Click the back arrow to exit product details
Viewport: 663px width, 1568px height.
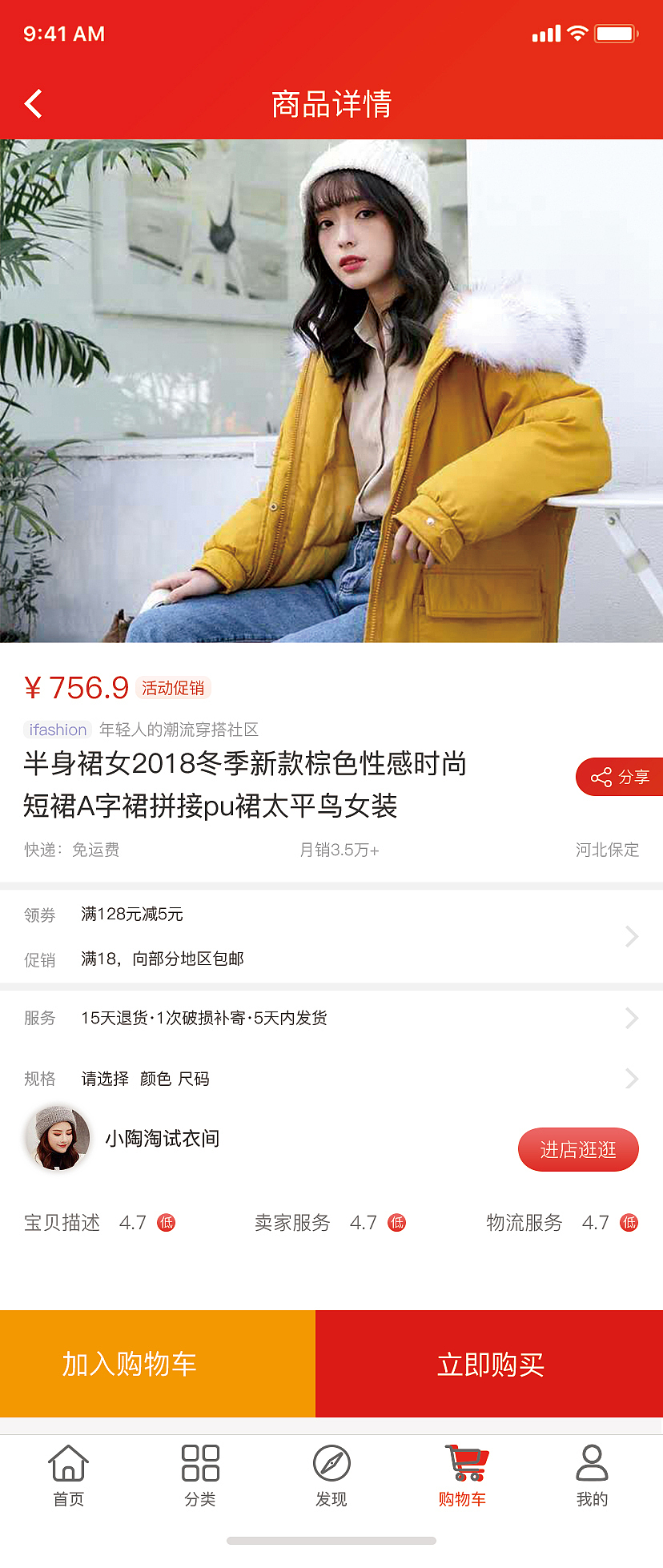click(x=32, y=103)
